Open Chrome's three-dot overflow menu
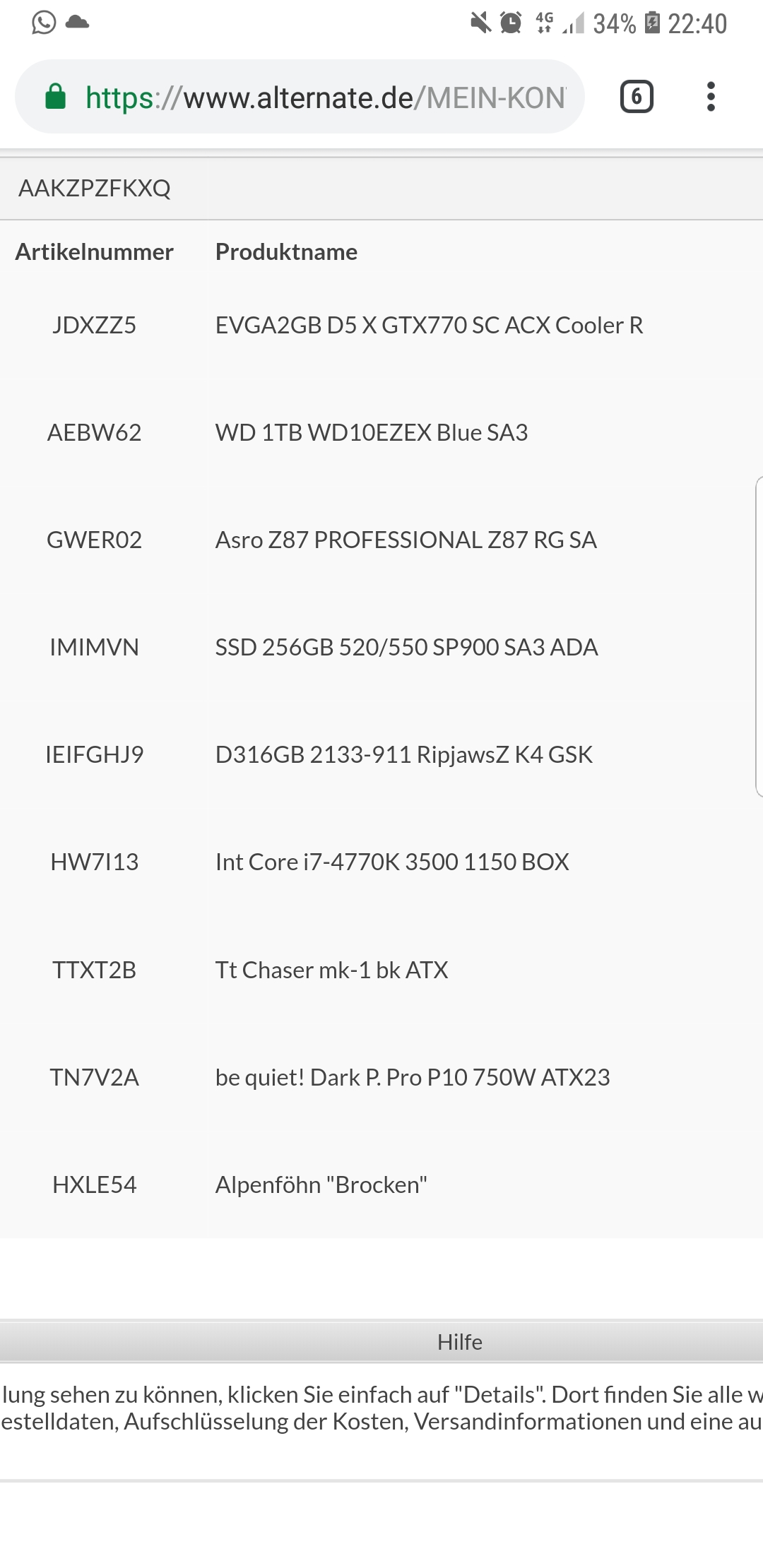Screen dimensions: 763x1568 711,97
